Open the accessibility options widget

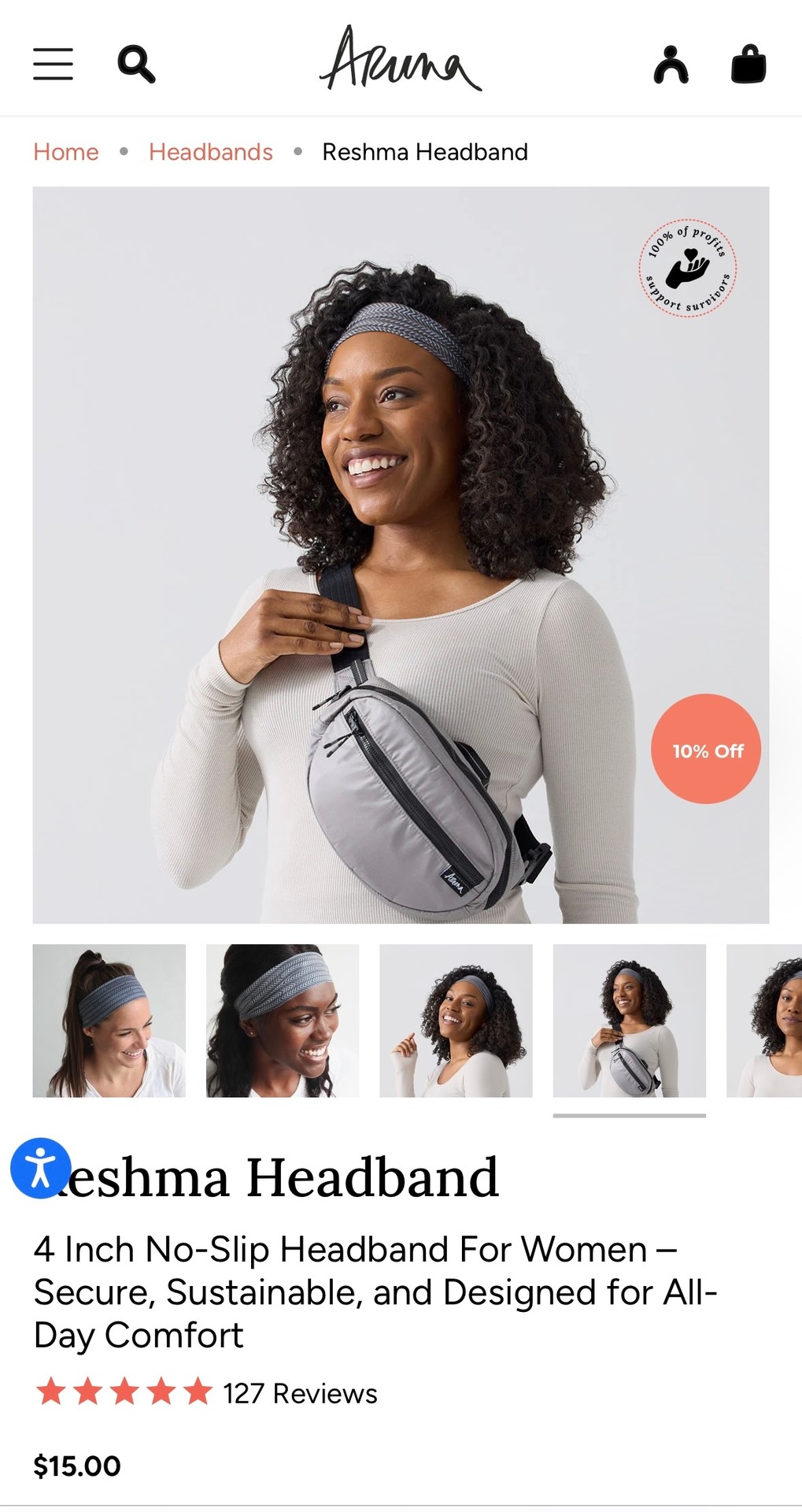40,1168
